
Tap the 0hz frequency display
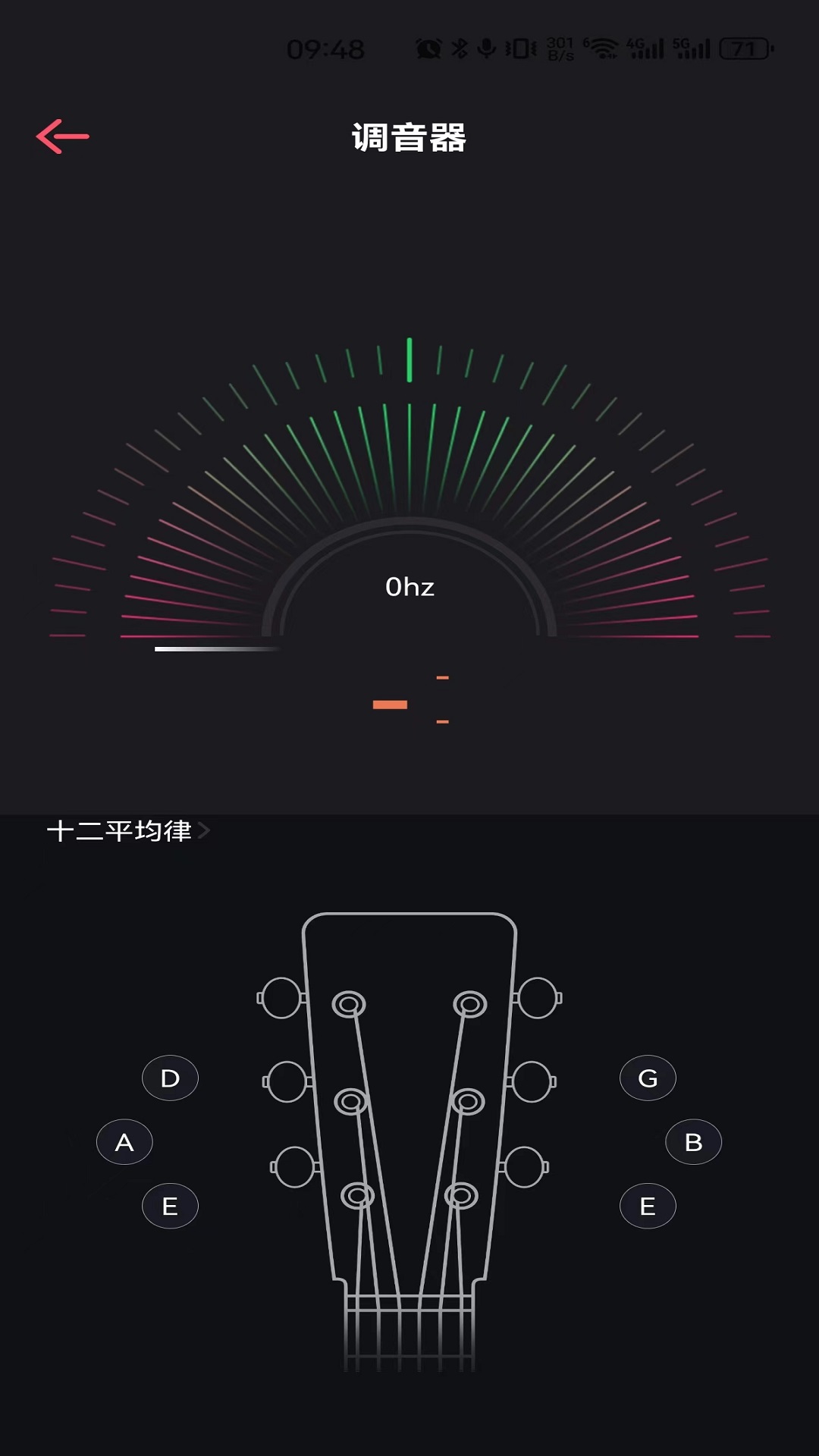point(409,586)
